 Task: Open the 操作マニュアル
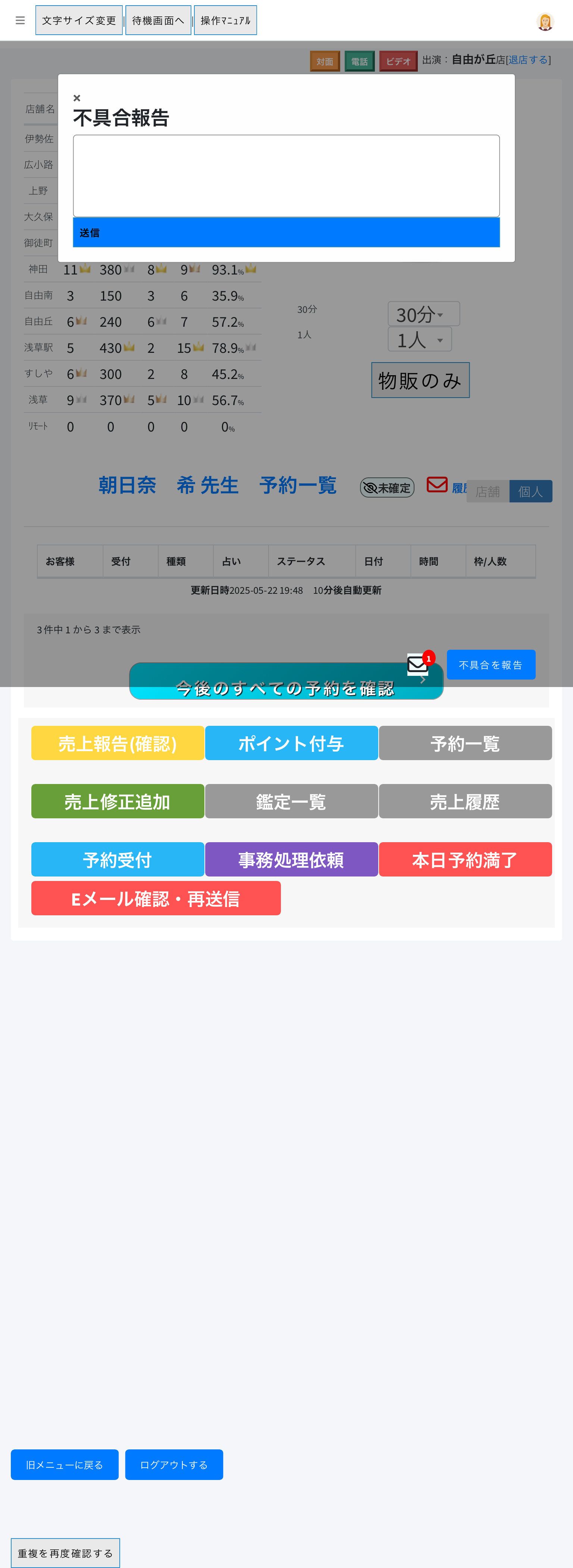point(225,21)
